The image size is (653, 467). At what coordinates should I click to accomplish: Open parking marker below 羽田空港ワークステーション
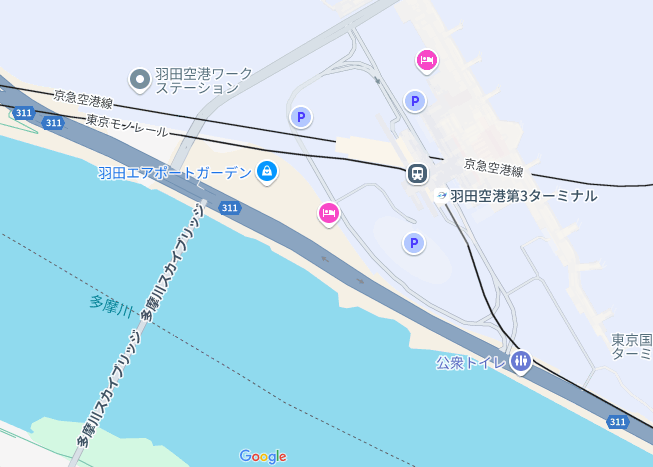[x=300, y=118]
